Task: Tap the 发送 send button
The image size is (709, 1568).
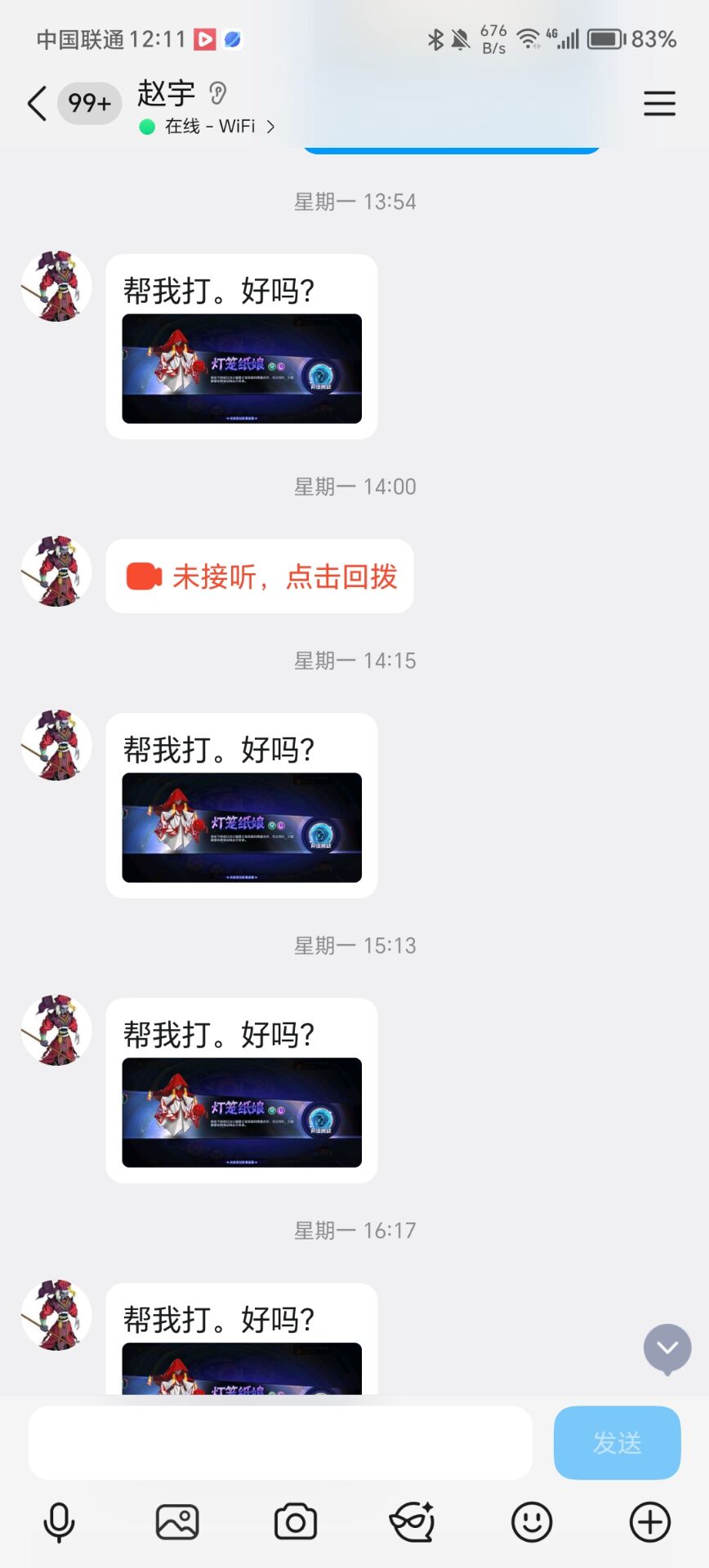Action: (x=617, y=1442)
